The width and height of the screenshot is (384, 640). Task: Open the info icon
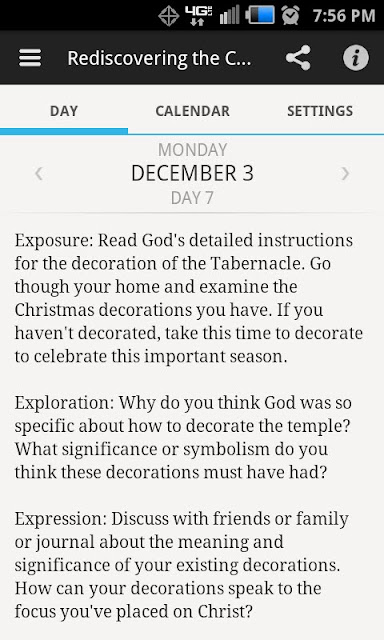click(355, 58)
